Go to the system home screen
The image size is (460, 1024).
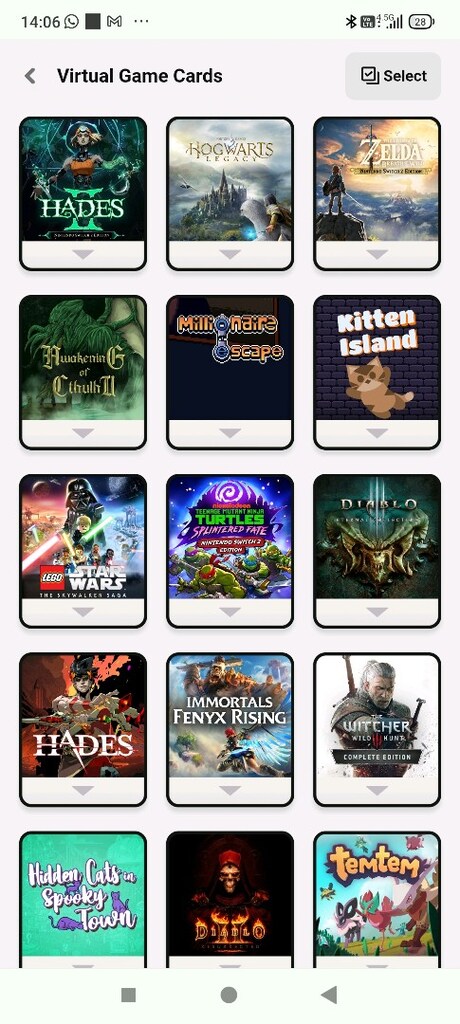[x=229, y=995]
